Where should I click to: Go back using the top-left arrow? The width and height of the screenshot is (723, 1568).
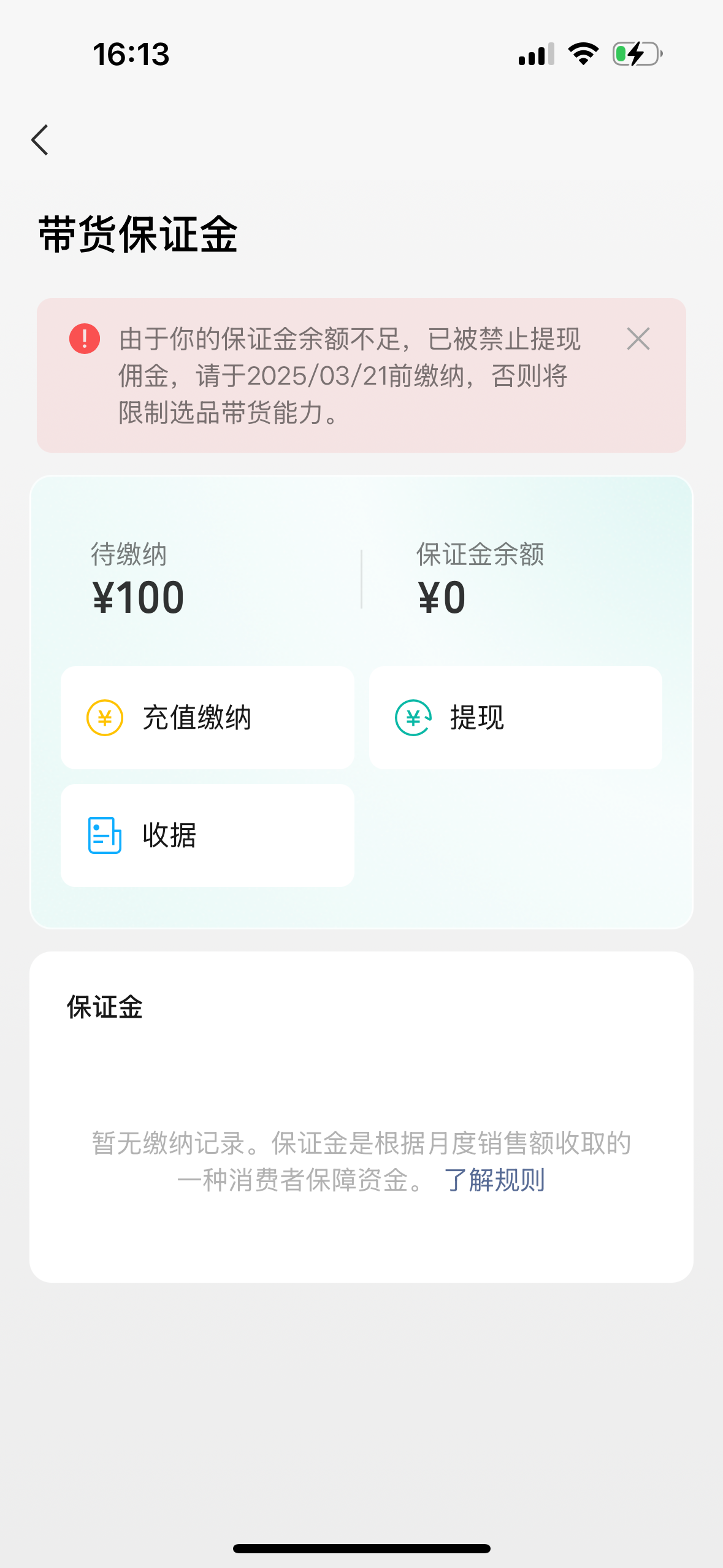40,140
